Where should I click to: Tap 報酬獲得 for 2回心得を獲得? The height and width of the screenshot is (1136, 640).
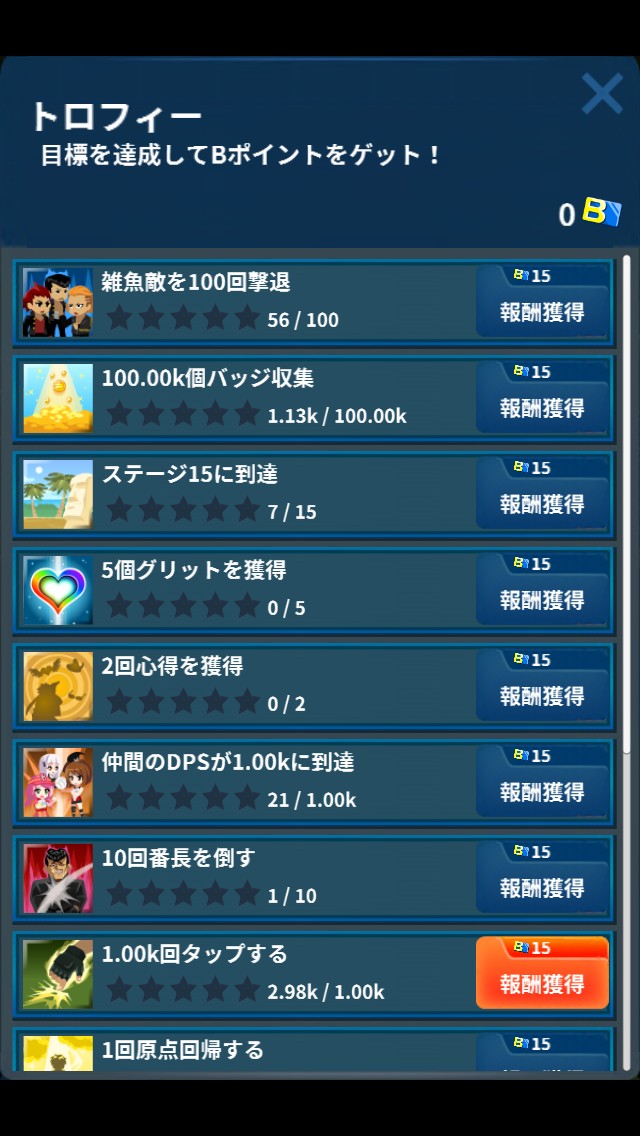tap(542, 687)
